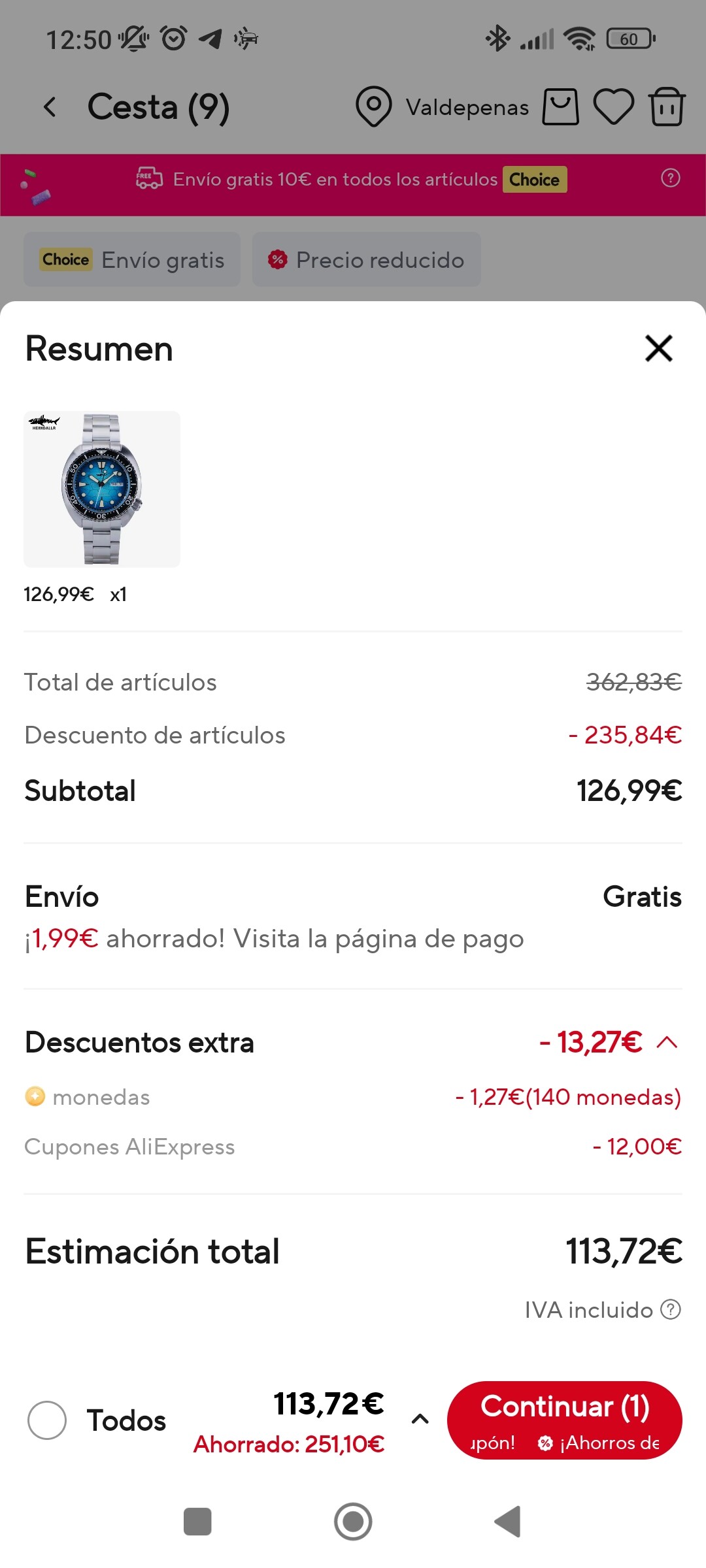706x1568 pixels.
Task: Tap the trash bin delete icon
Action: (666, 107)
